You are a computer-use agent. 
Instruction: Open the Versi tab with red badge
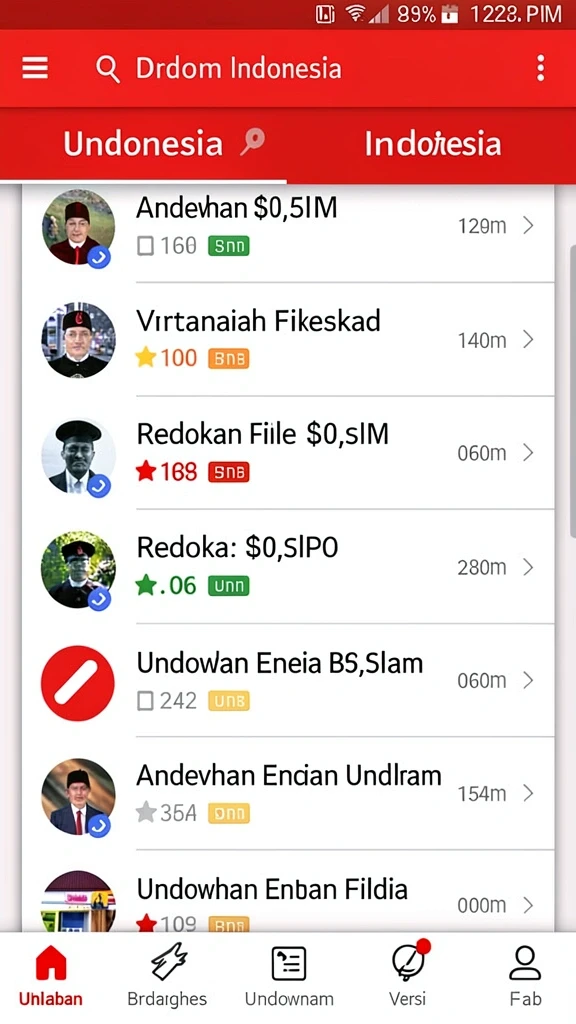[408, 976]
